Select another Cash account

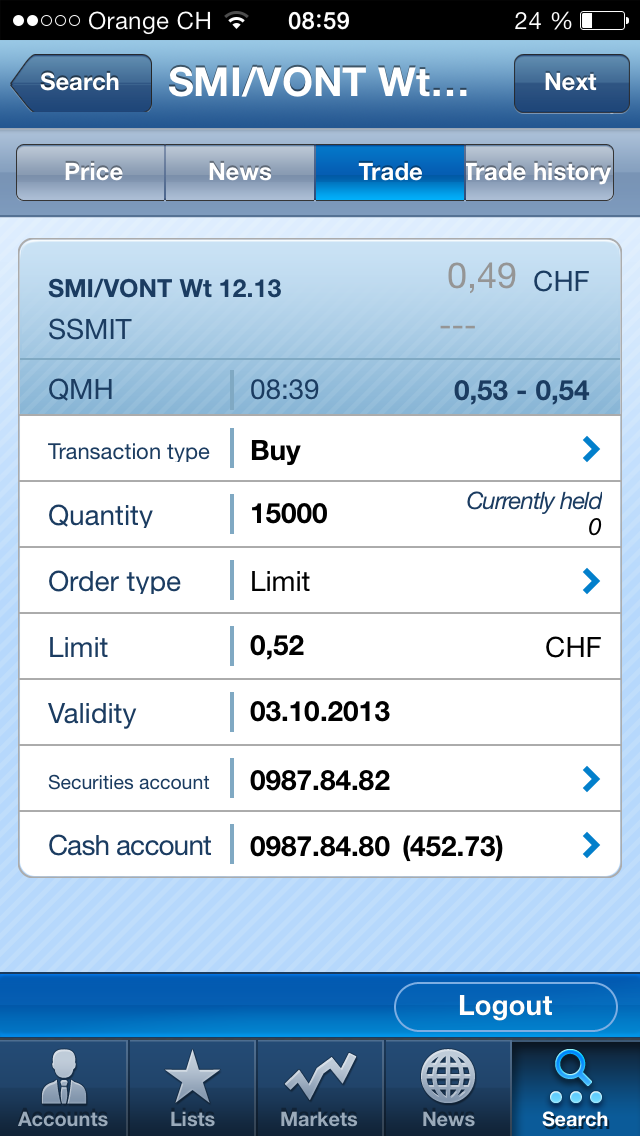[320, 845]
